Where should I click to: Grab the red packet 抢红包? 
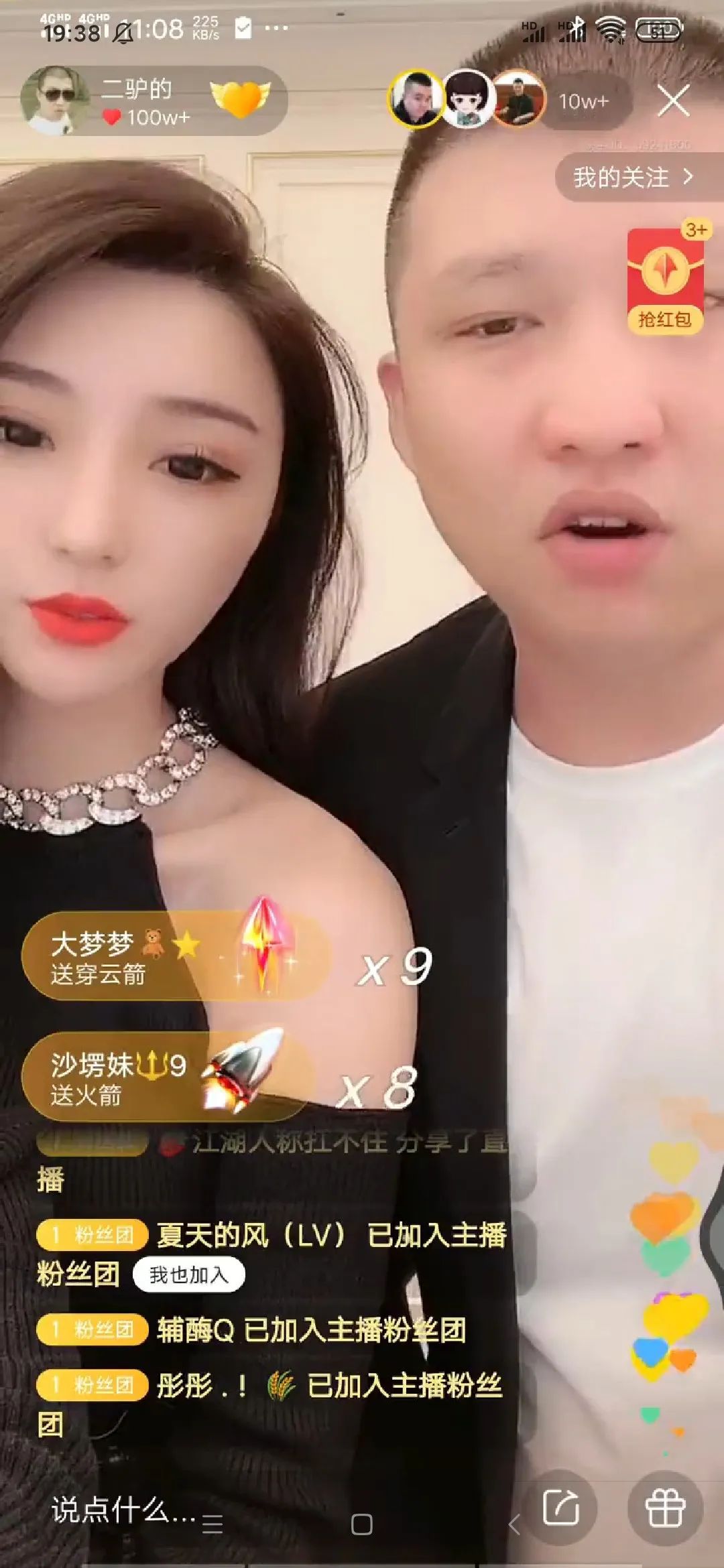(x=665, y=281)
